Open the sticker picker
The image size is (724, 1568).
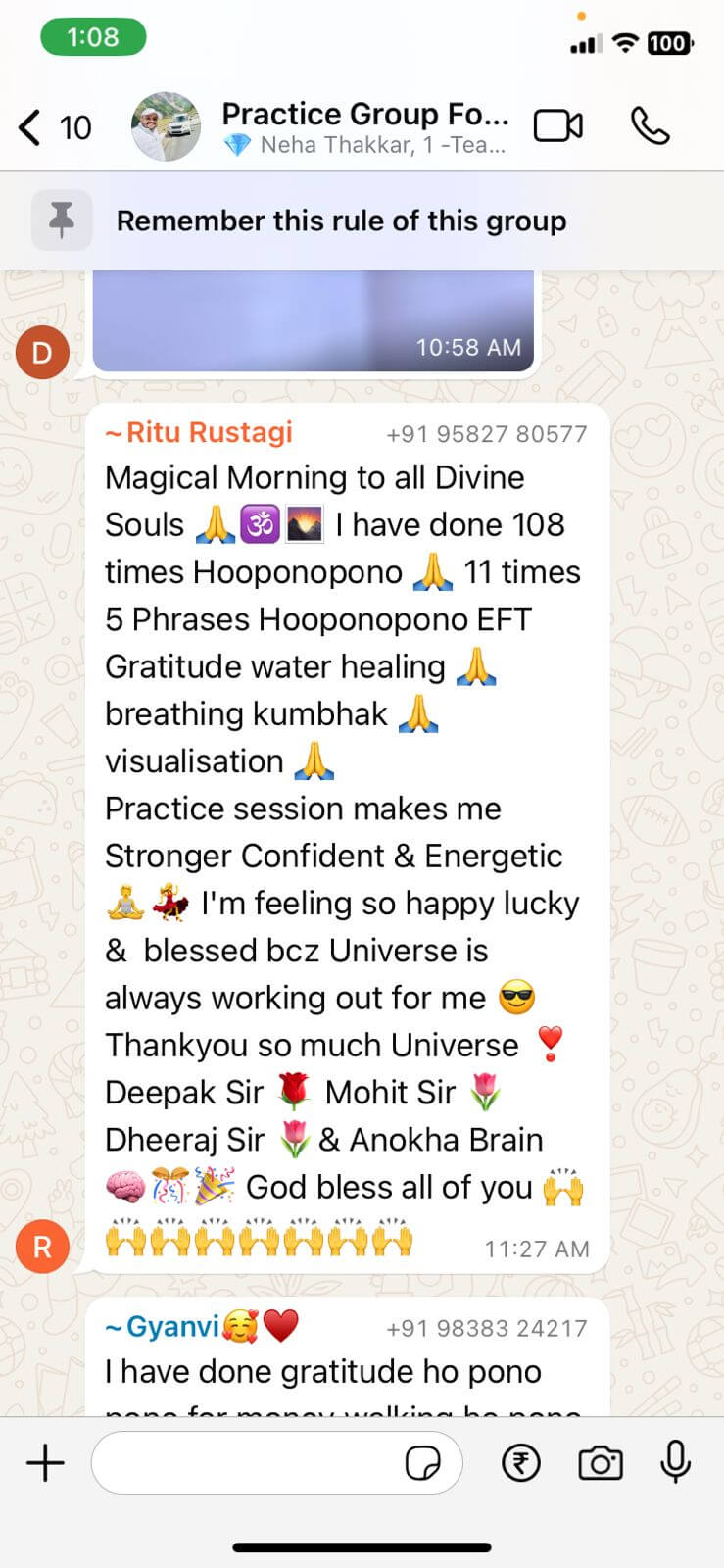tap(422, 1464)
